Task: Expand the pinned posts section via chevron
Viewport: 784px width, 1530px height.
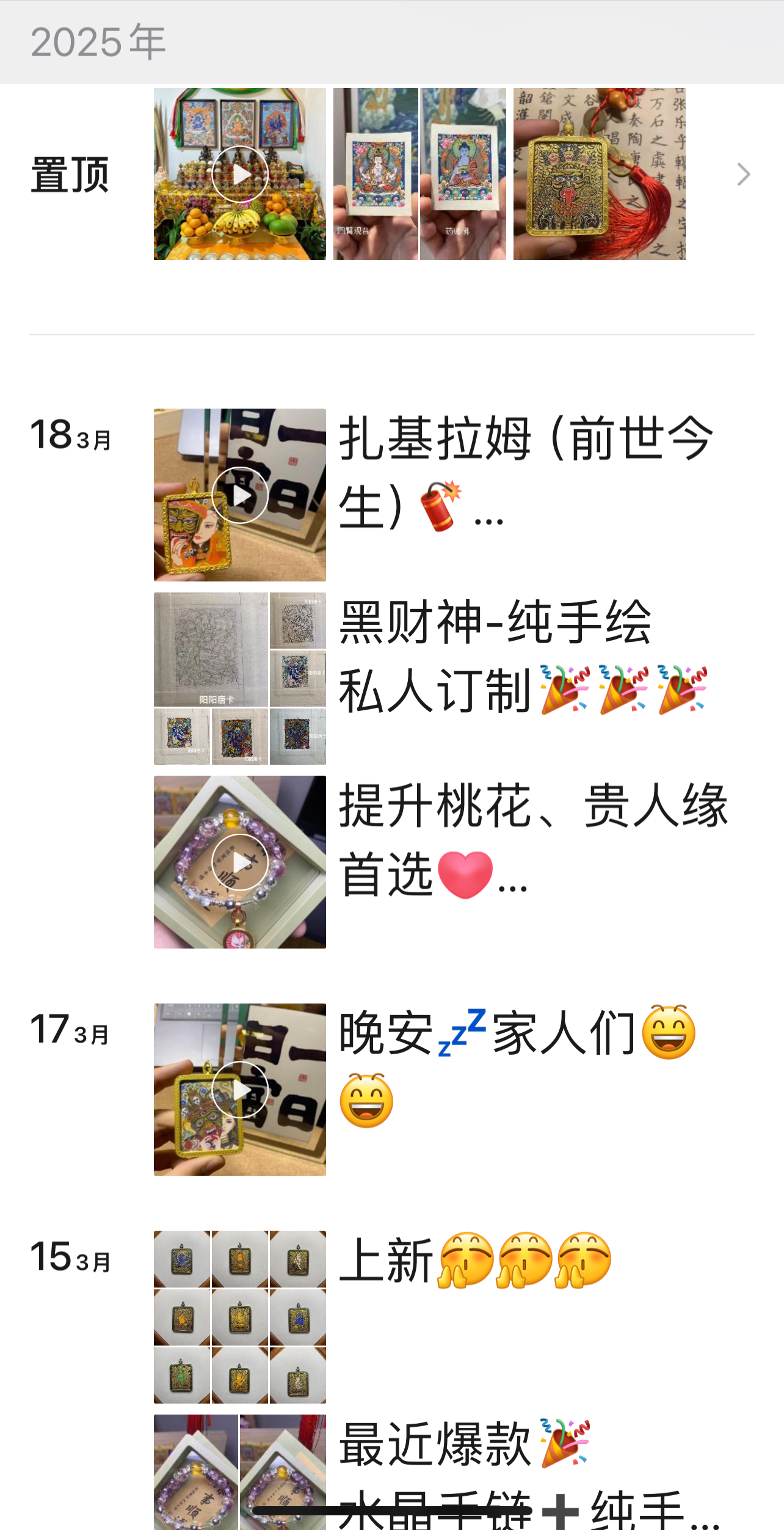Action: tap(744, 174)
